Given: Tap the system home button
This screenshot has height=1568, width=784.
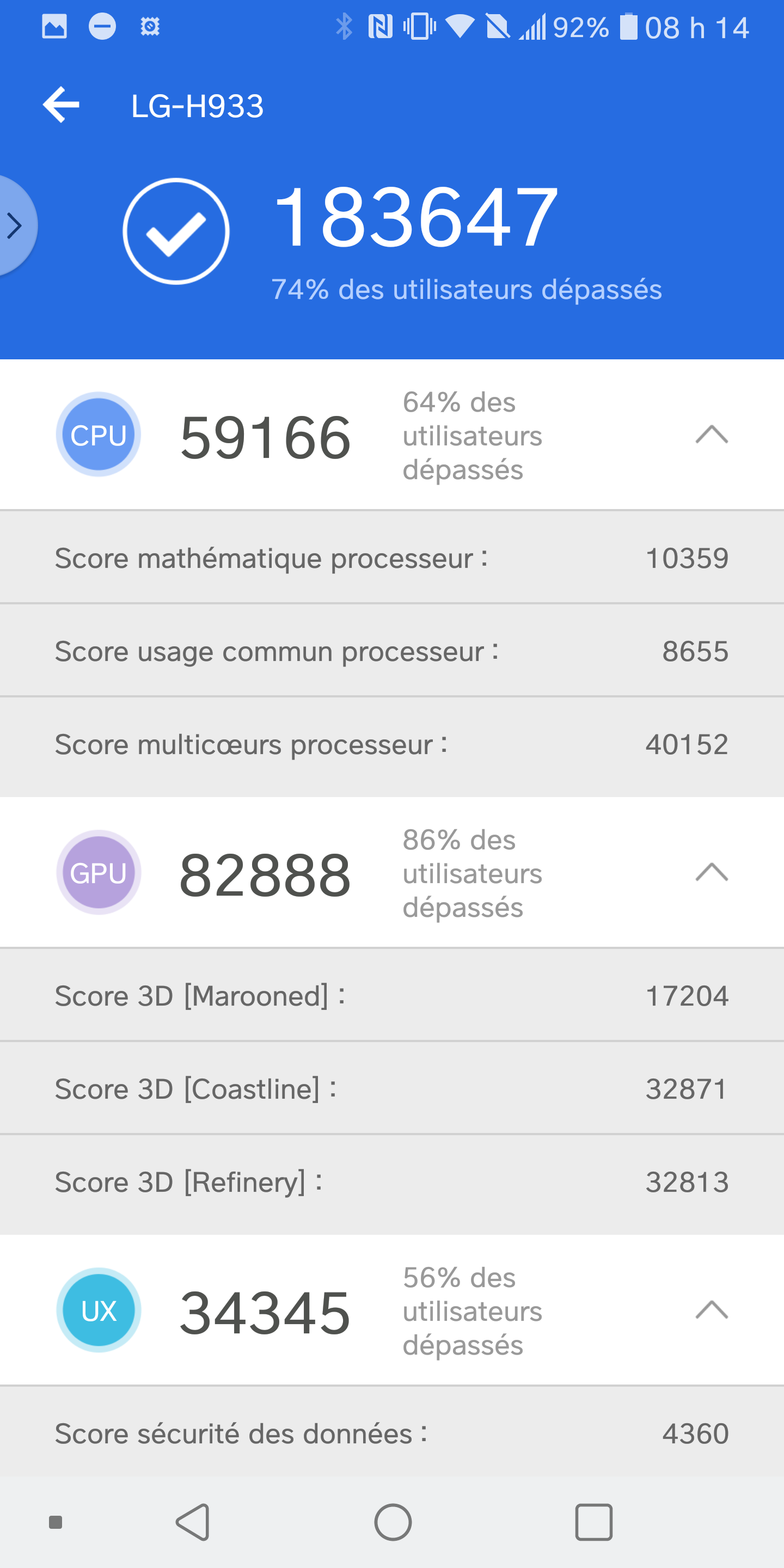Looking at the screenshot, I should 393,1522.
